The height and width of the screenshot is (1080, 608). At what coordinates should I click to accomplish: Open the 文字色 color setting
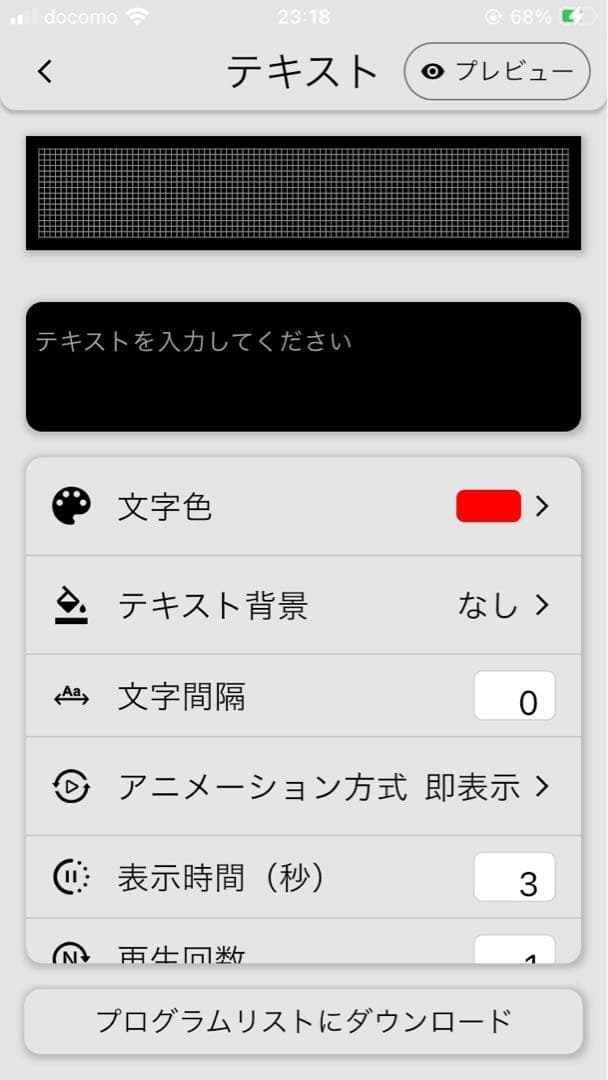pyautogui.click(x=303, y=507)
